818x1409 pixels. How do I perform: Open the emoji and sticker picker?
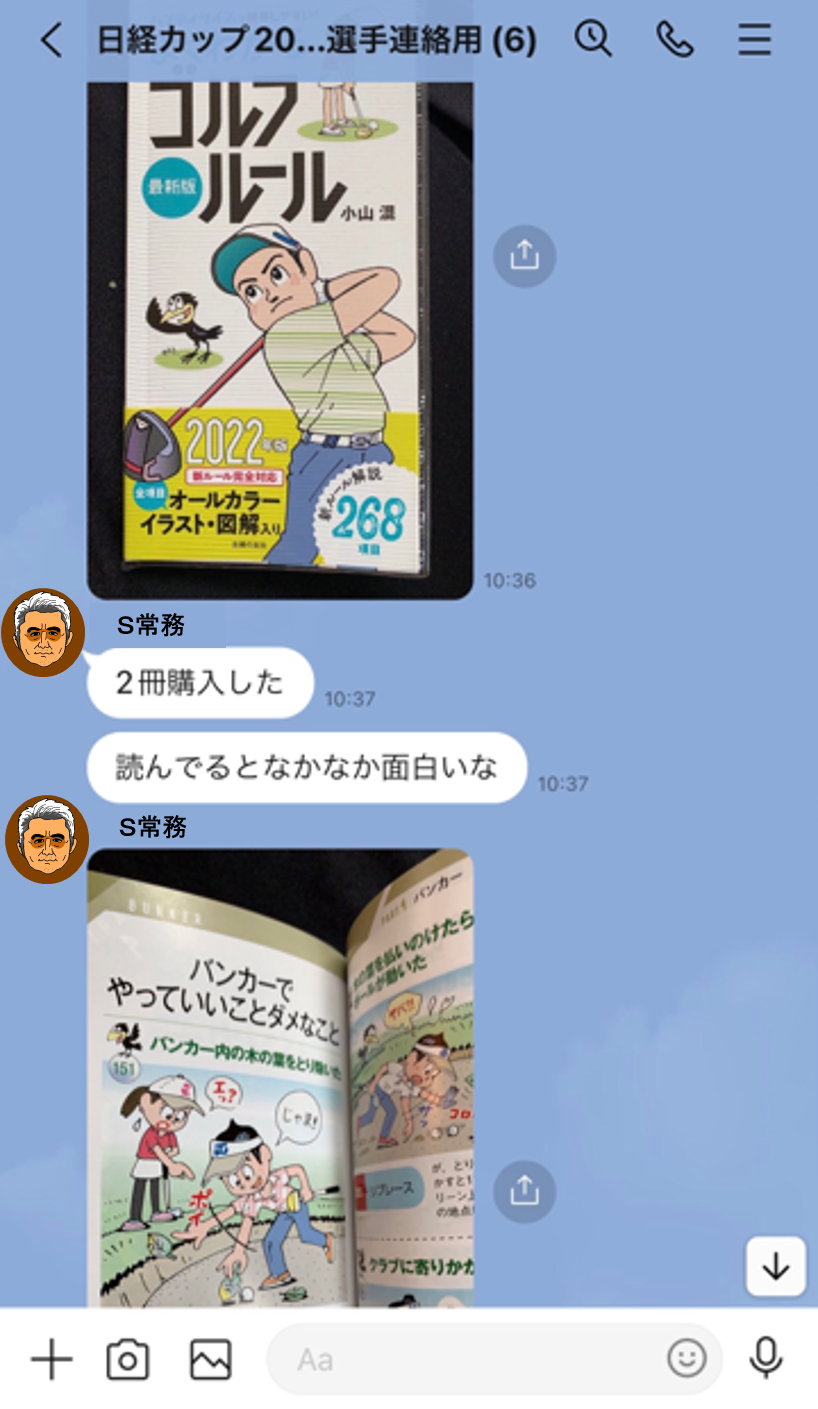click(x=686, y=1359)
